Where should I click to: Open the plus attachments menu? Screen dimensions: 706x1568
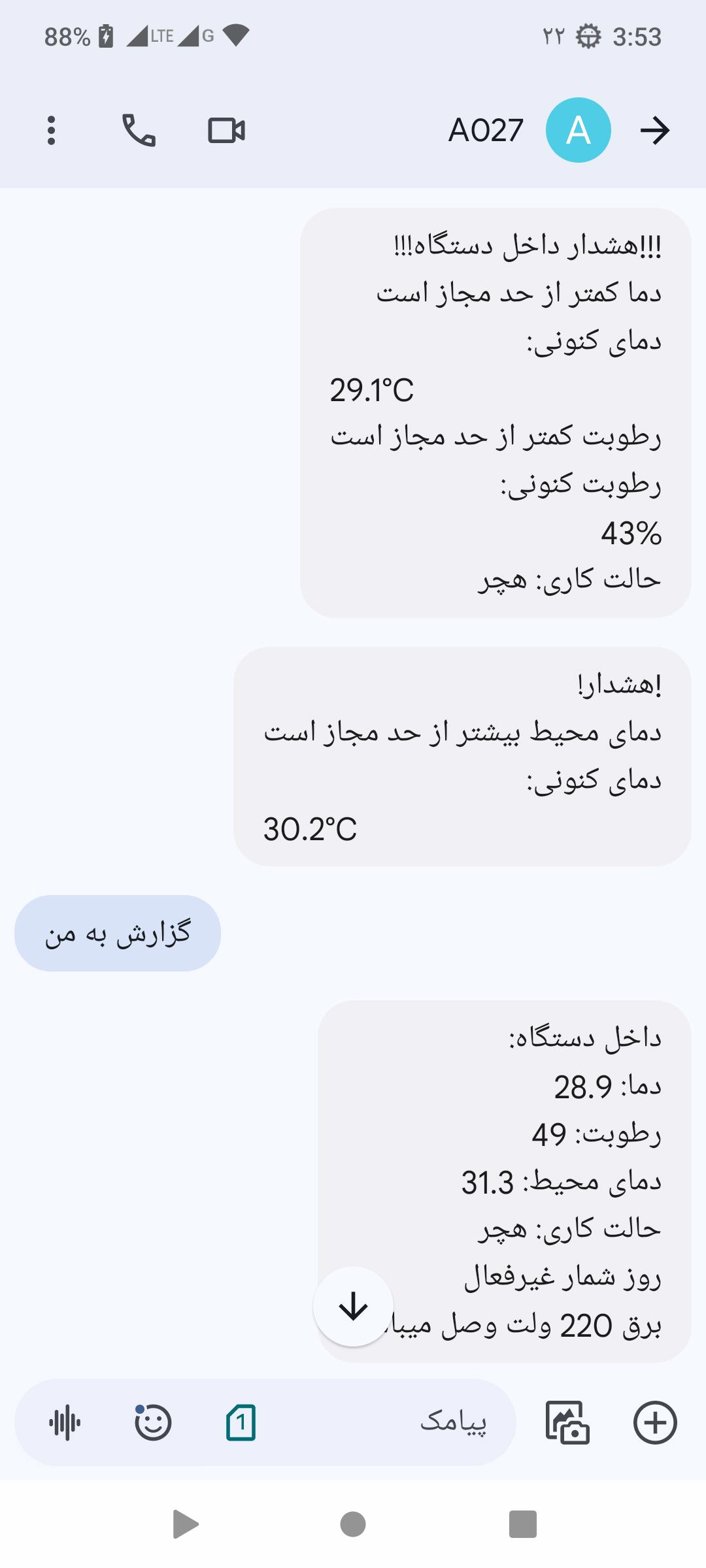pos(655,1423)
